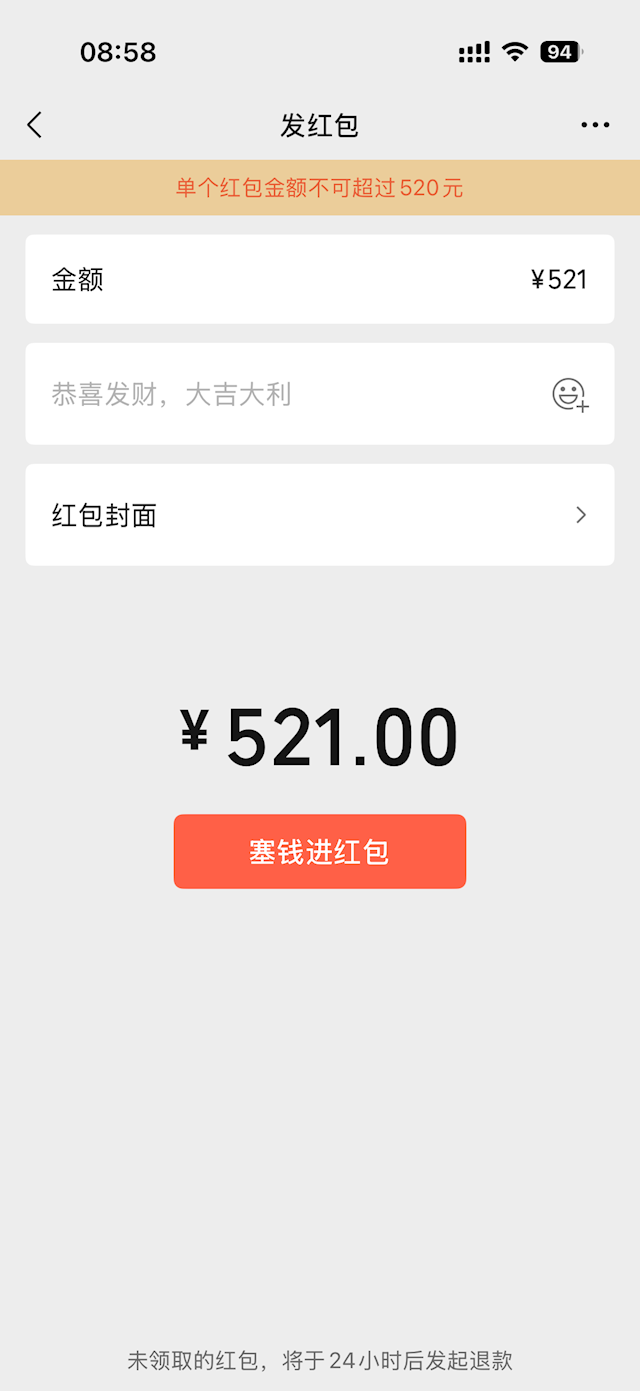
Task: Open the three-dot overflow menu
Action: tap(595, 125)
